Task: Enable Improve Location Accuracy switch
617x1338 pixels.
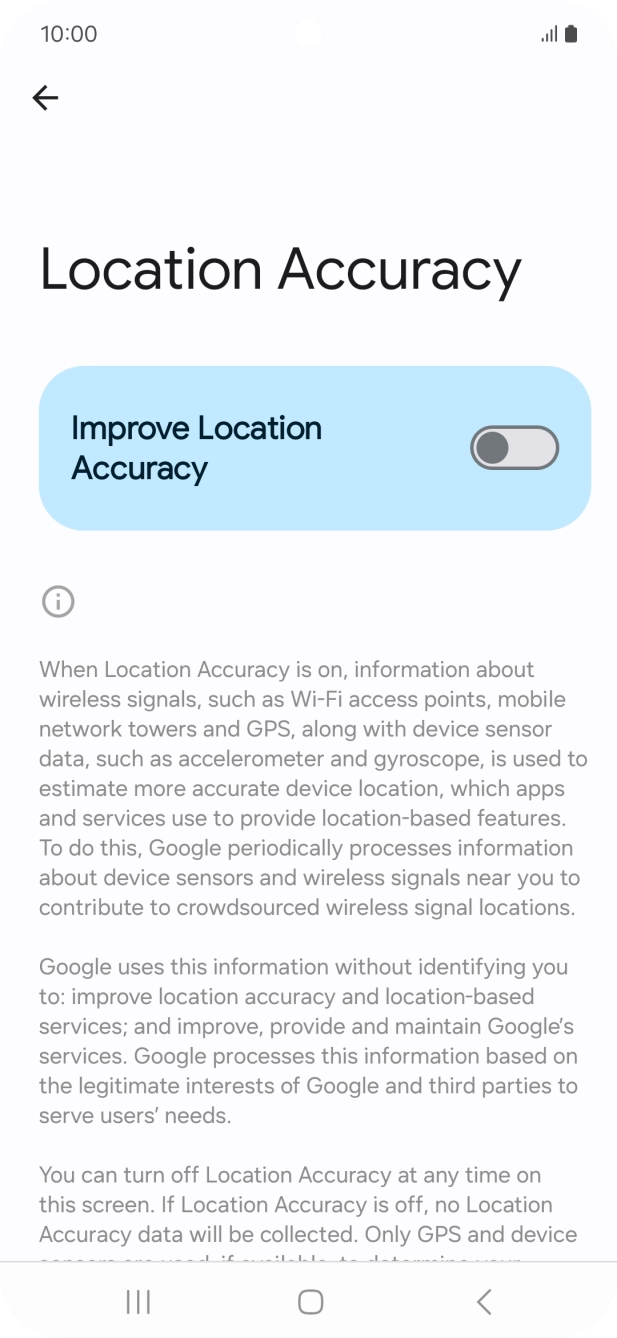Action: coord(514,448)
